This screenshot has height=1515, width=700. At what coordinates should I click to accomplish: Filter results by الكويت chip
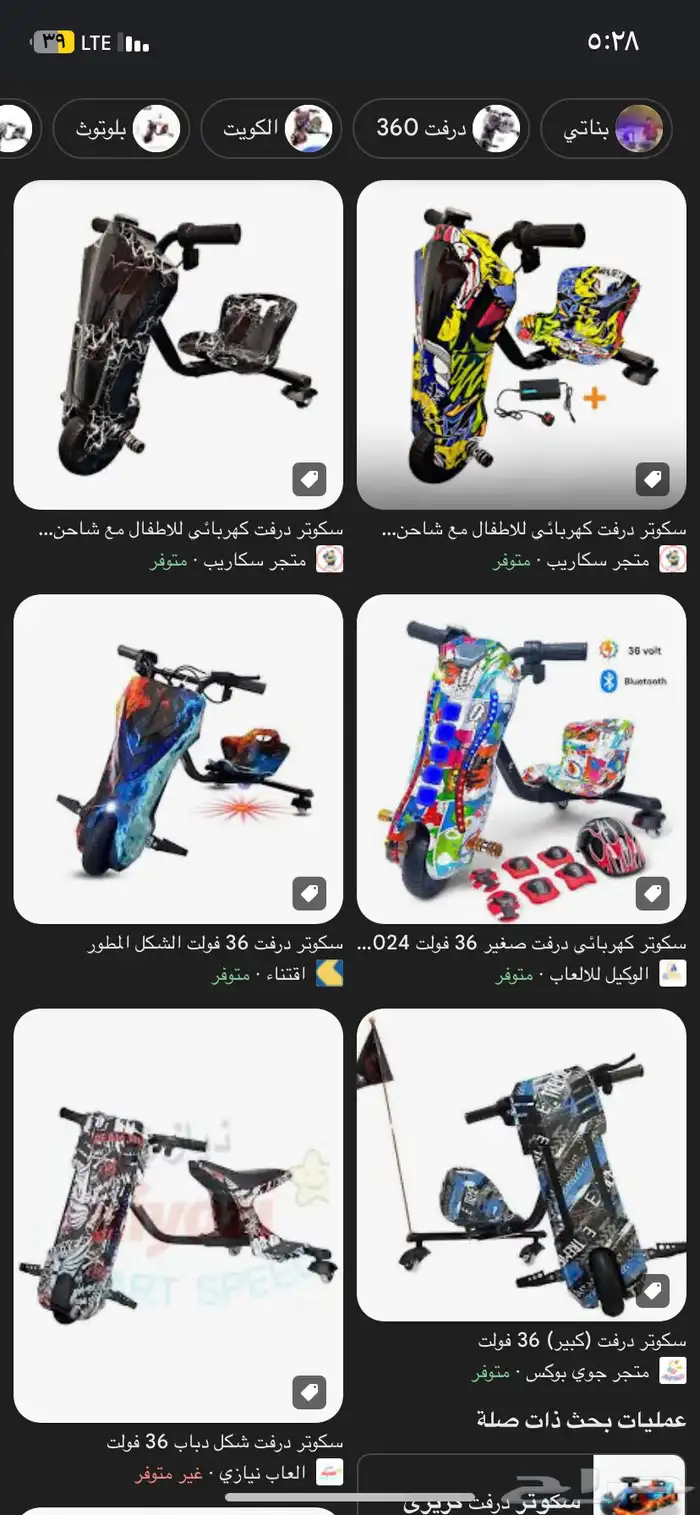click(271, 128)
